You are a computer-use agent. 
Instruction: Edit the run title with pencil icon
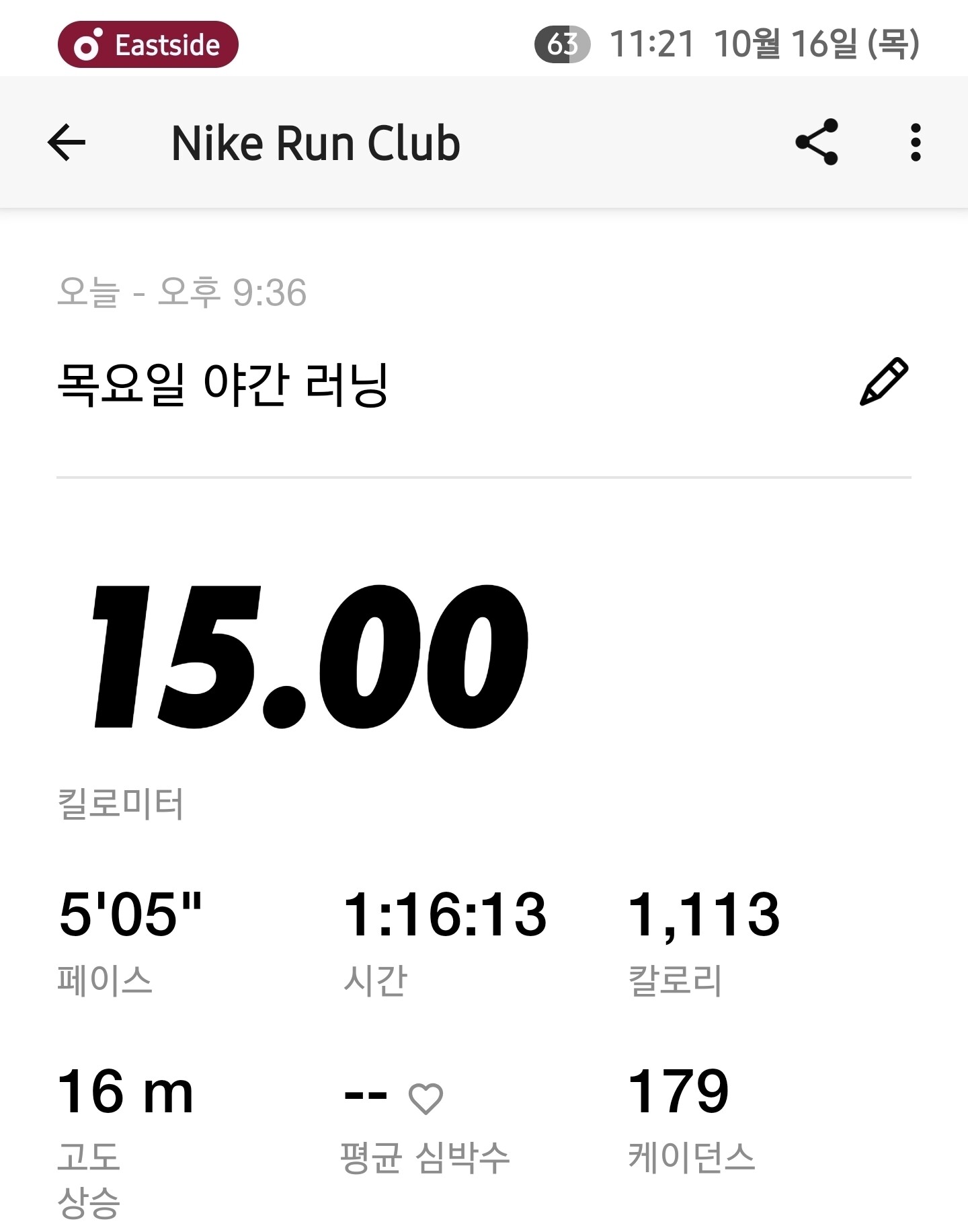[884, 382]
